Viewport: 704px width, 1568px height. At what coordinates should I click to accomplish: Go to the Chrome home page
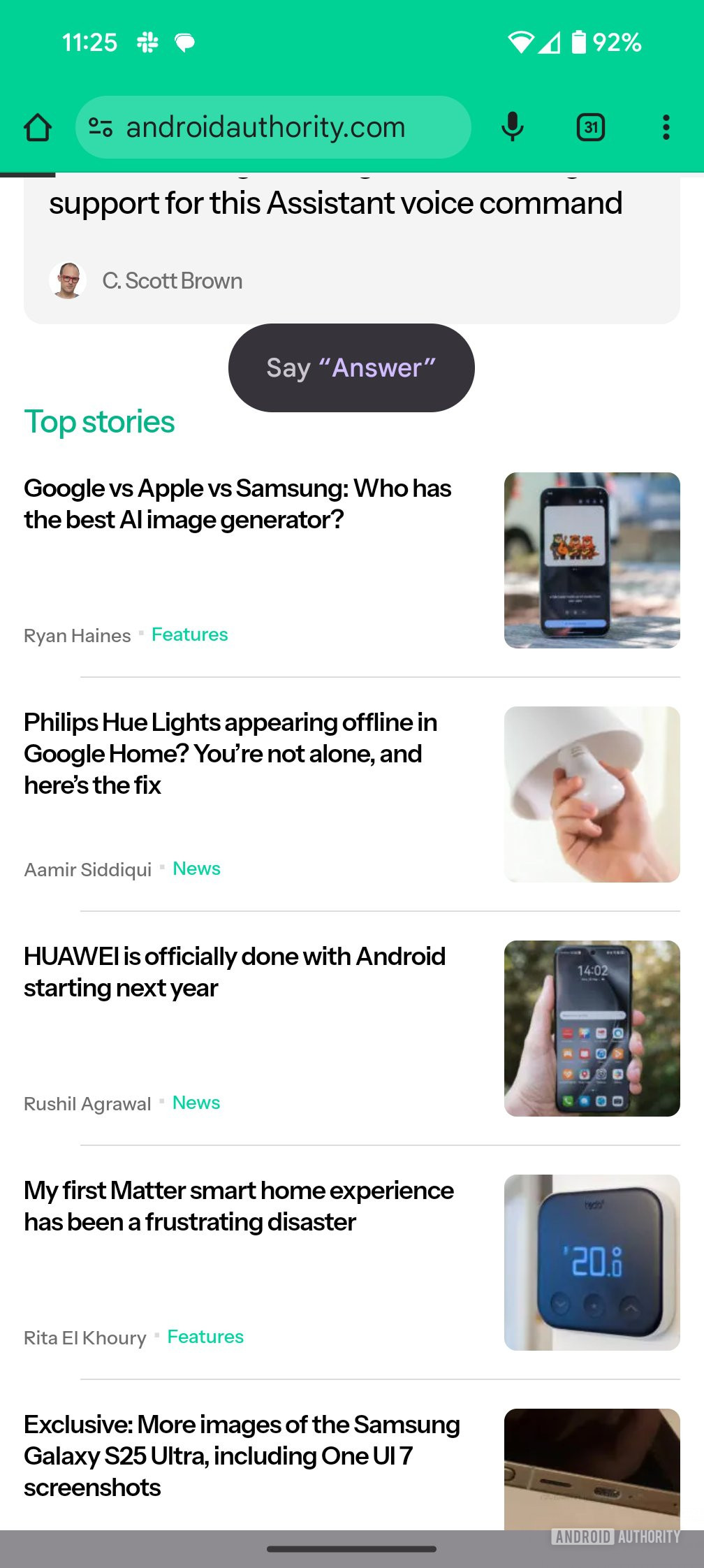pyautogui.click(x=38, y=127)
